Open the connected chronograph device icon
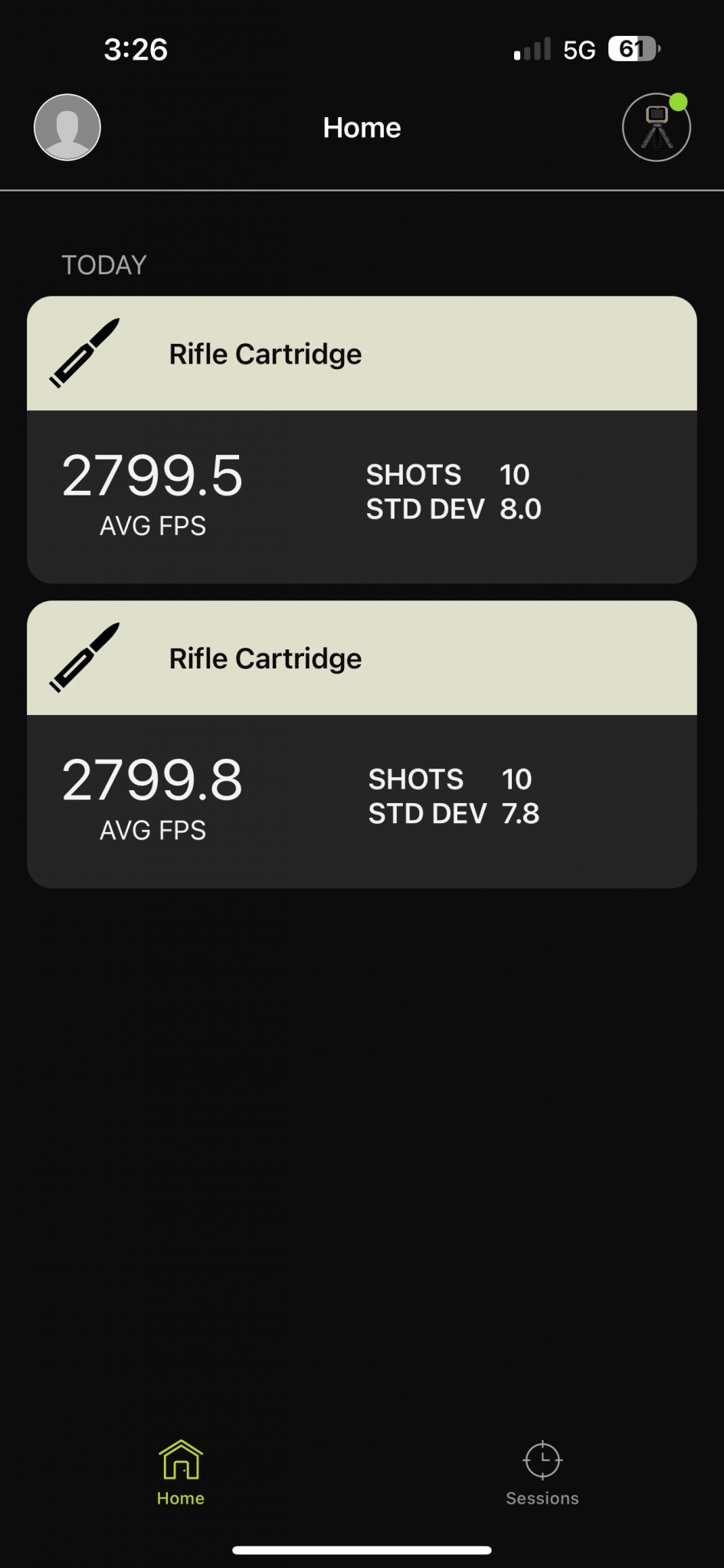Screen dimensions: 724x1568 (x=657, y=127)
